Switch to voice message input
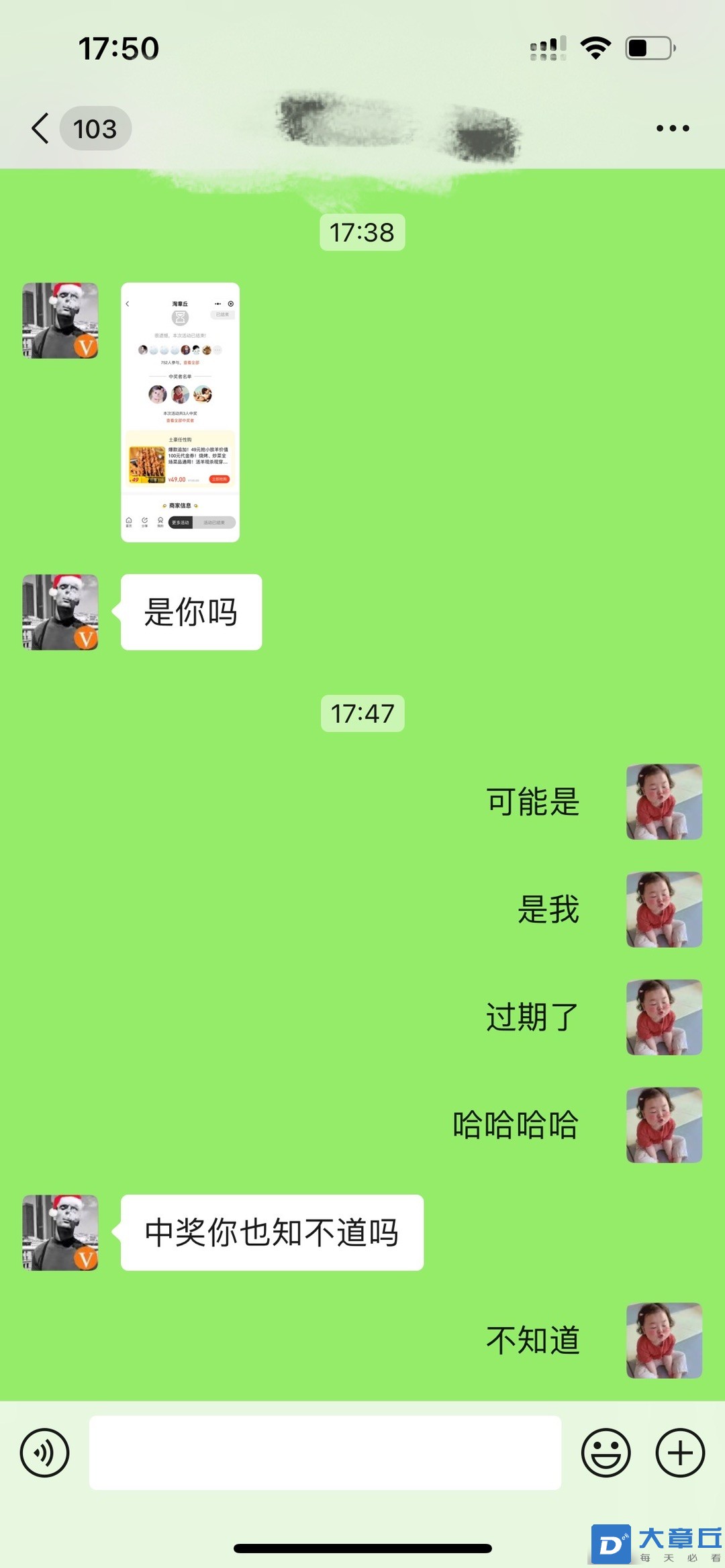The image size is (725, 1568). click(x=44, y=1453)
